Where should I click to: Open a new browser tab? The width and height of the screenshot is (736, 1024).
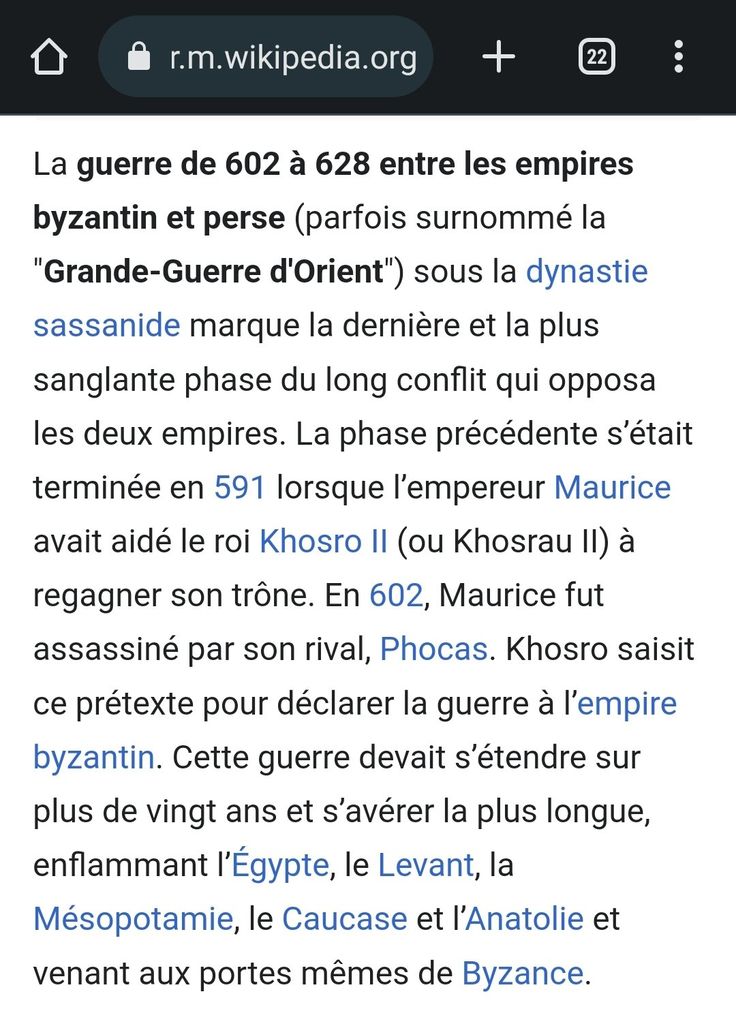coord(498,57)
